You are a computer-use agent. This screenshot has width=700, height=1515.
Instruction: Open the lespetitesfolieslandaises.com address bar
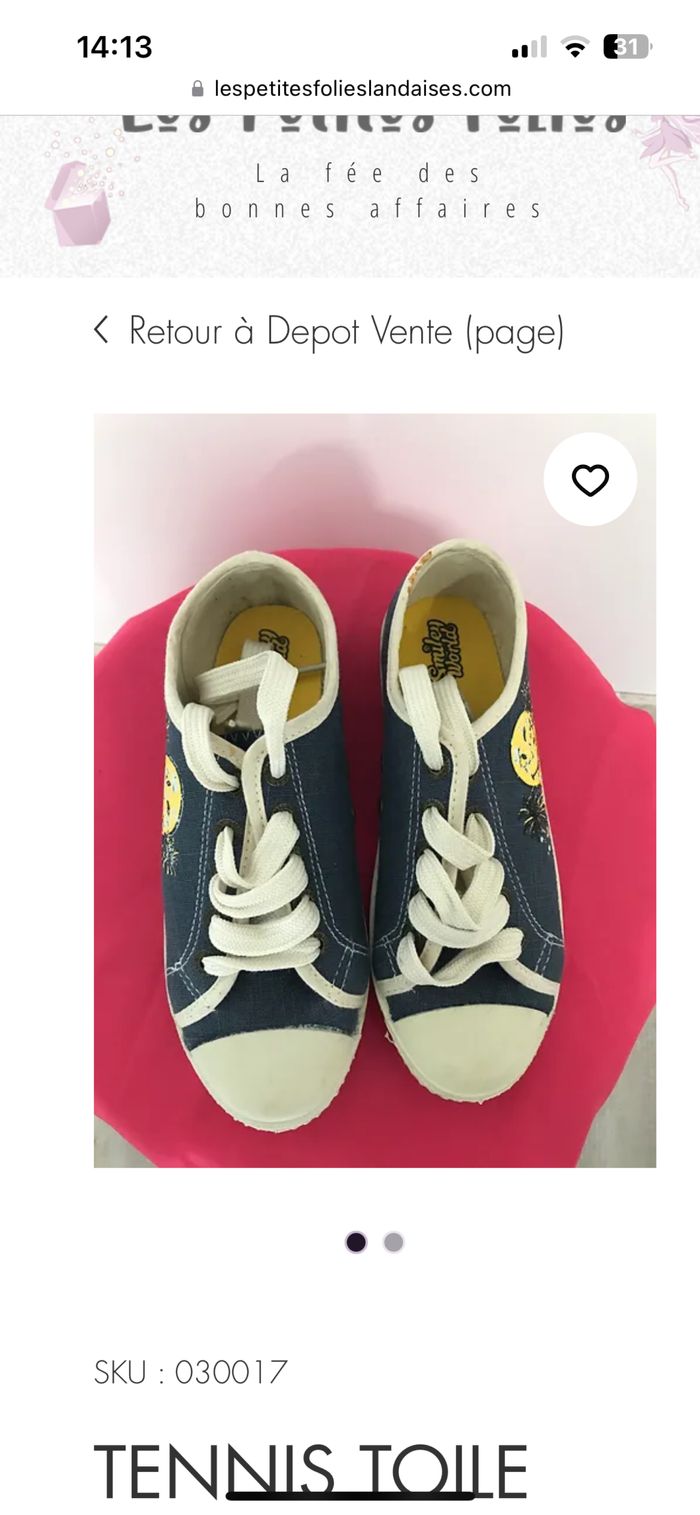(350, 88)
